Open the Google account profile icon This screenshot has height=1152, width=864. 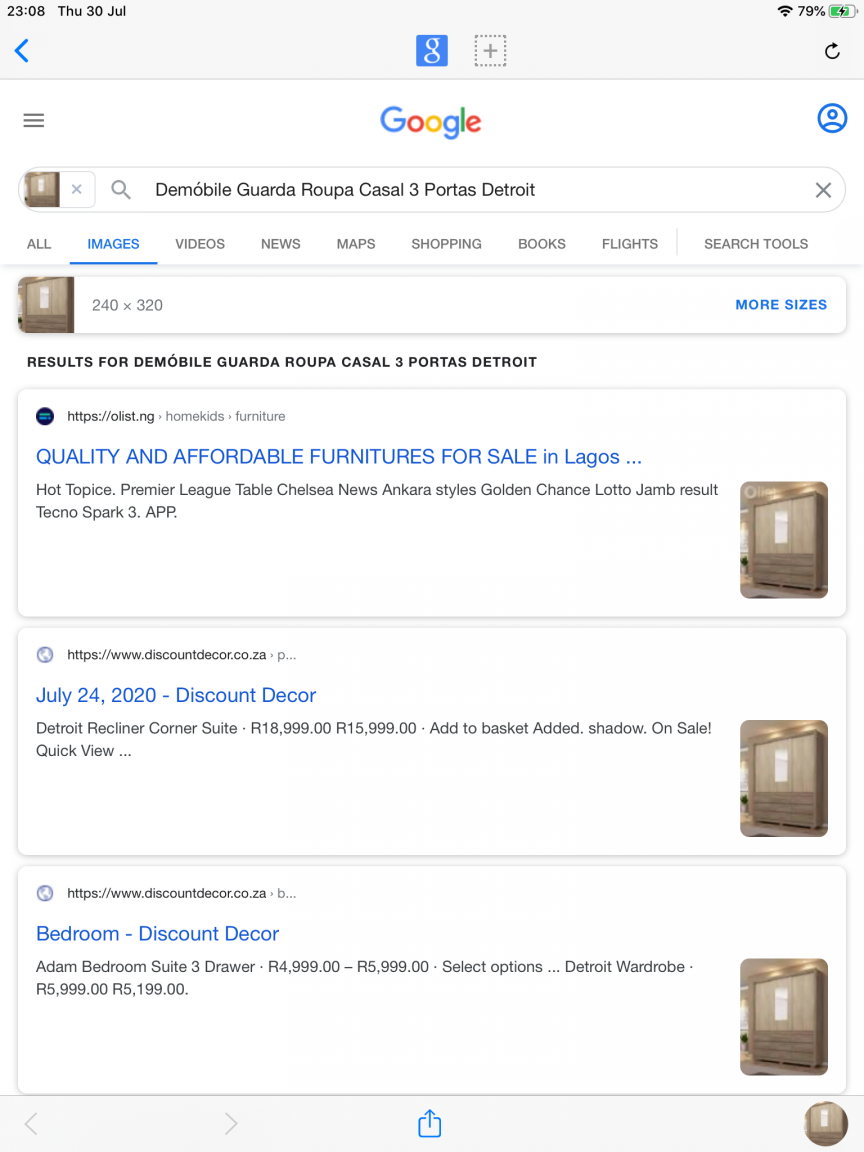(x=832, y=119)
